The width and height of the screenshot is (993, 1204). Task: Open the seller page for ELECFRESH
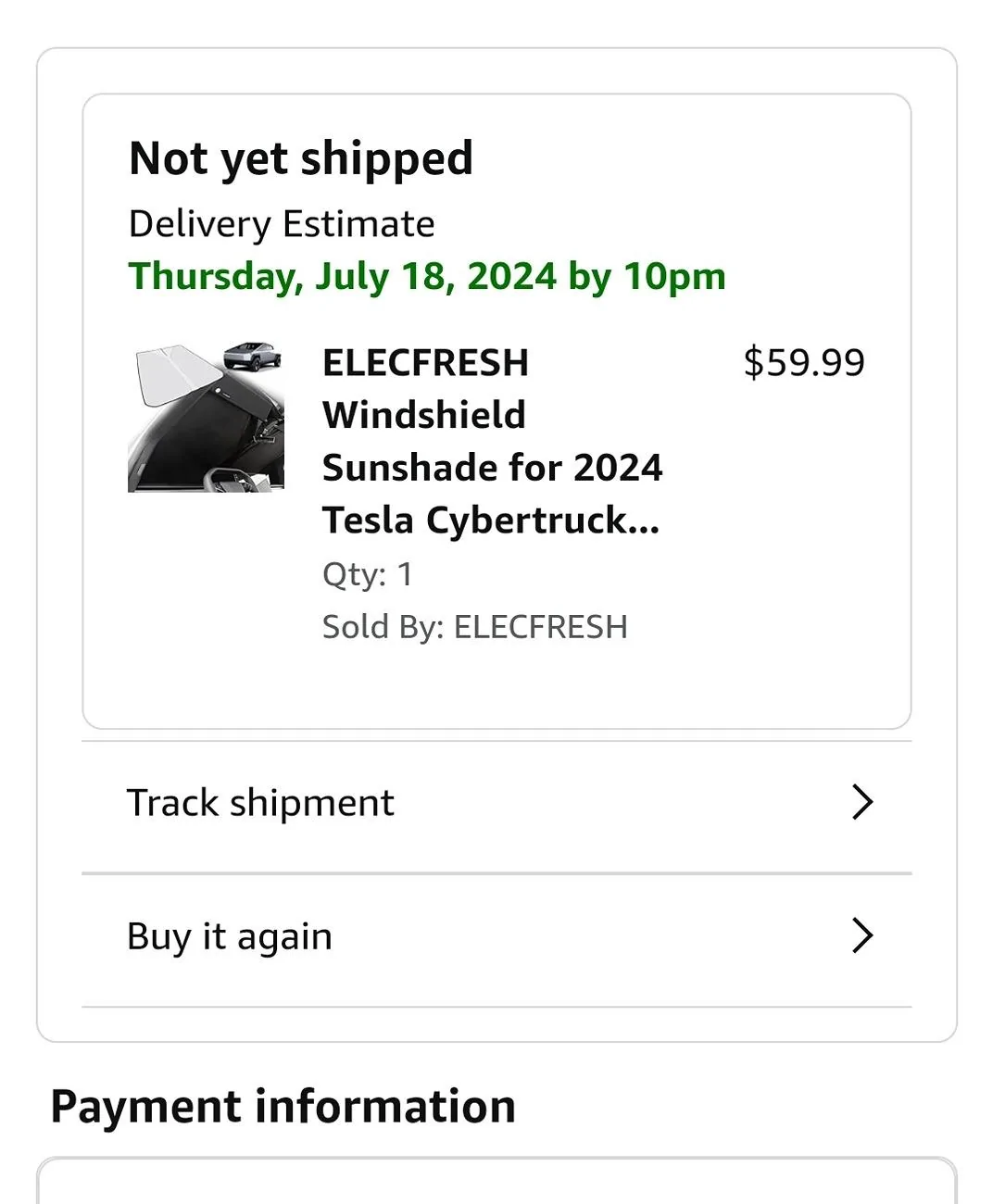[x=540, y=625]
